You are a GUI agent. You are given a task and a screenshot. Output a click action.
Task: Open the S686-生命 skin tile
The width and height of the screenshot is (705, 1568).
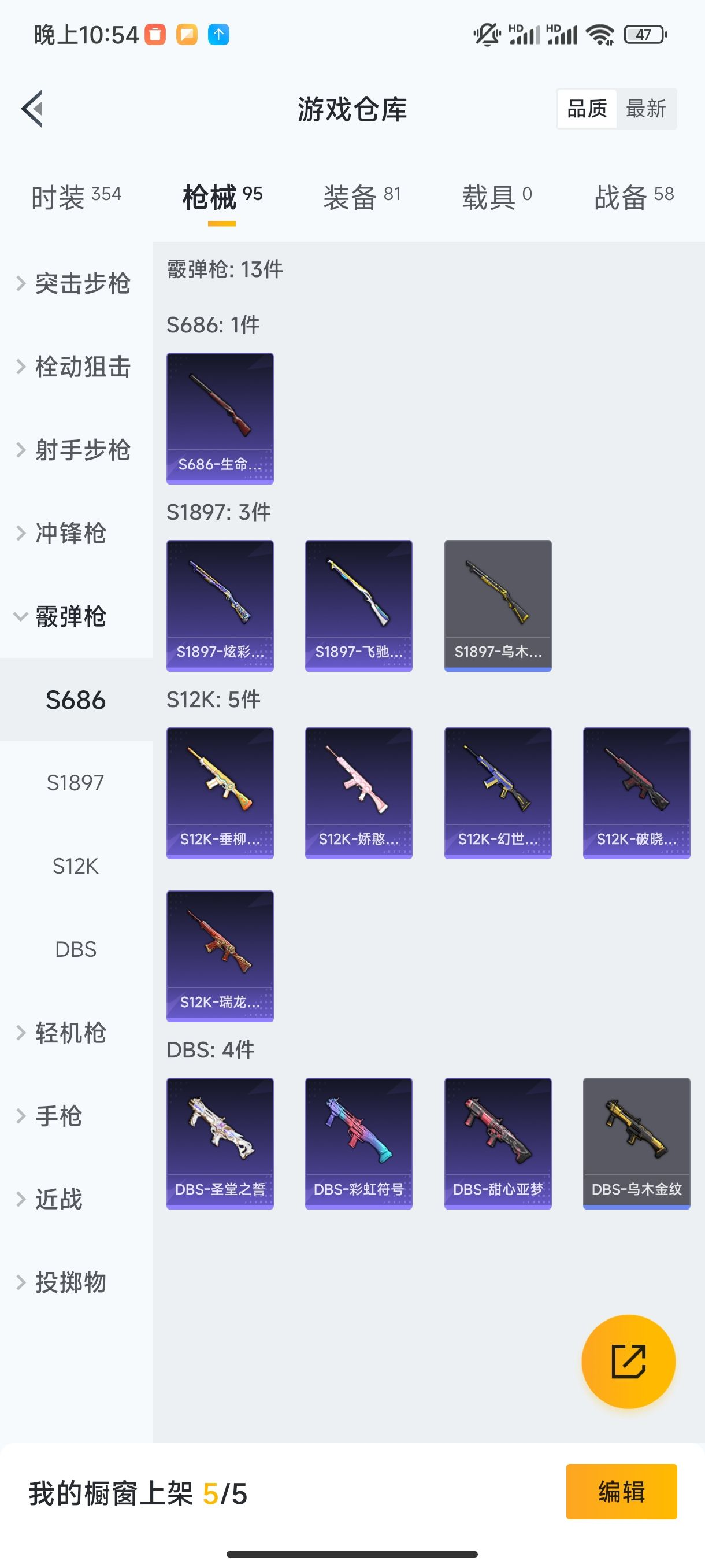(220, 418)
